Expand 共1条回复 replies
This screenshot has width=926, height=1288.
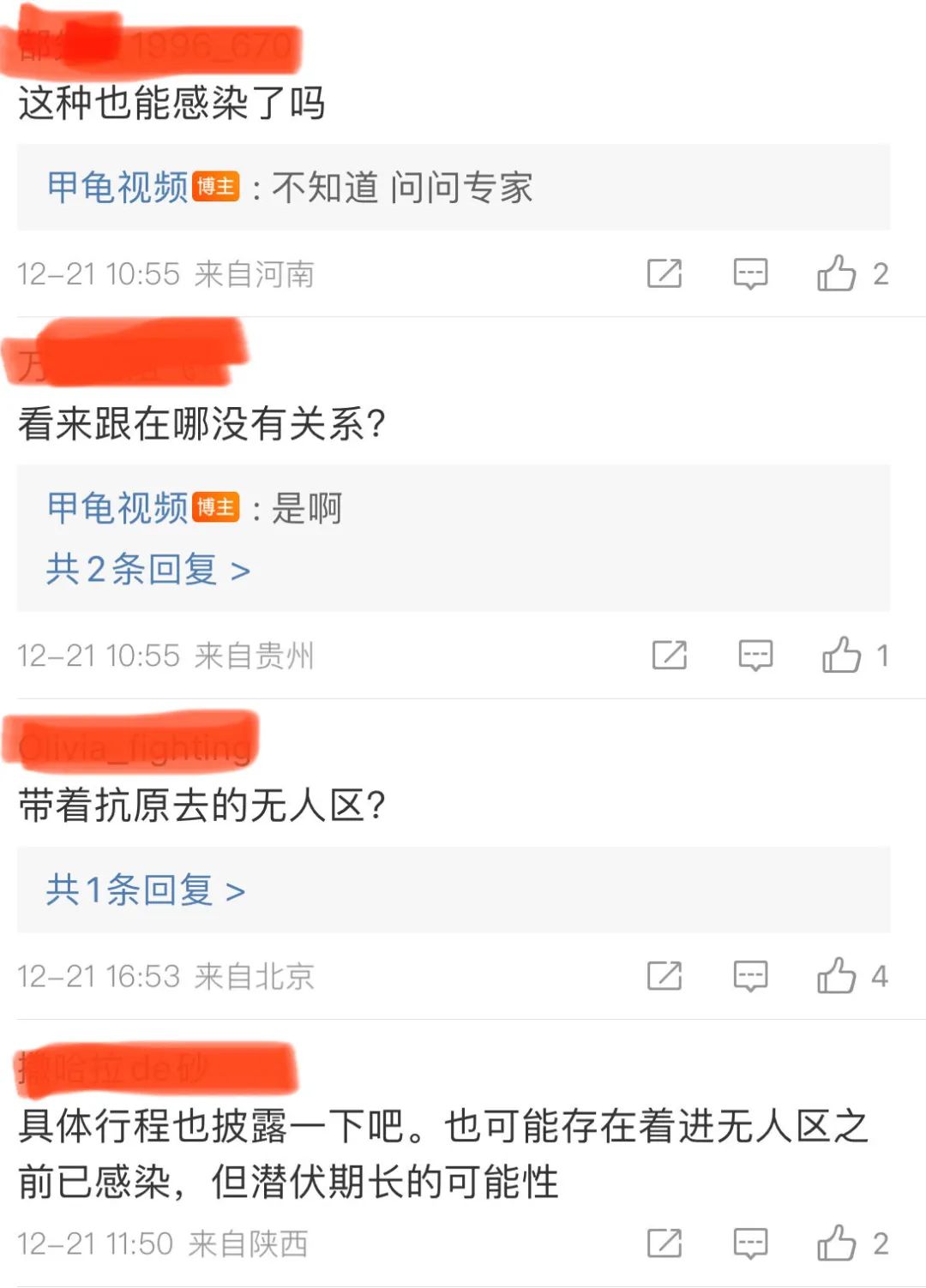(x=146, y=890)
